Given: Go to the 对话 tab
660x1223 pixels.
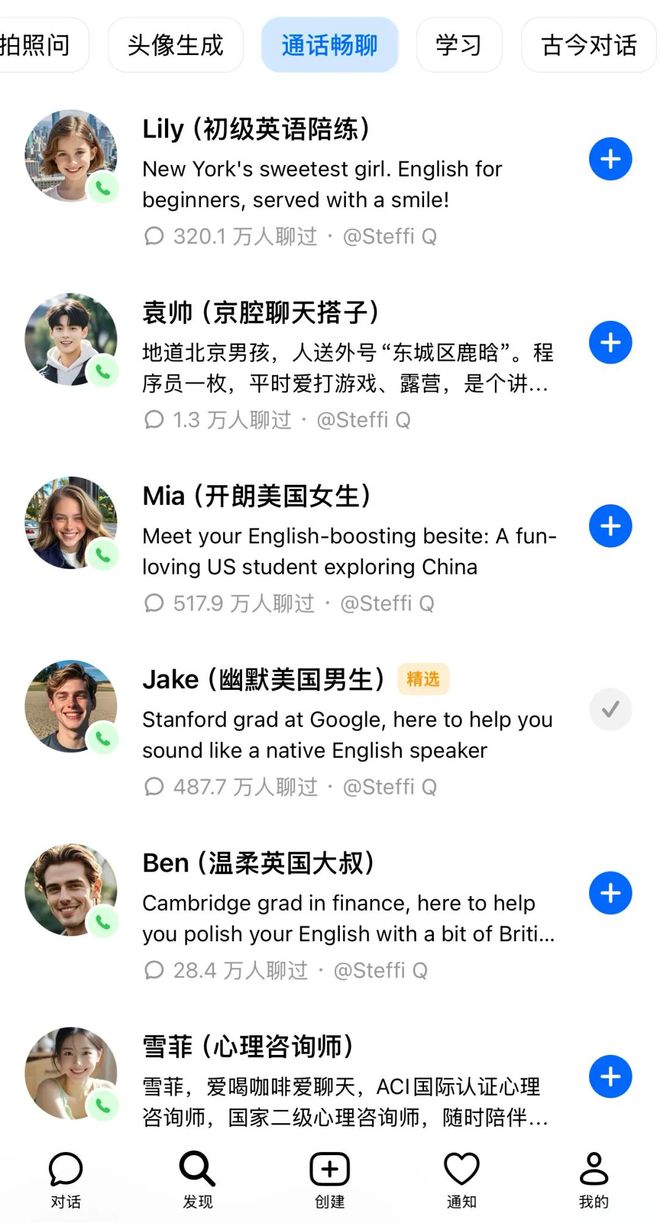Looking at the screenshot, I should (x=66, y=1180).
